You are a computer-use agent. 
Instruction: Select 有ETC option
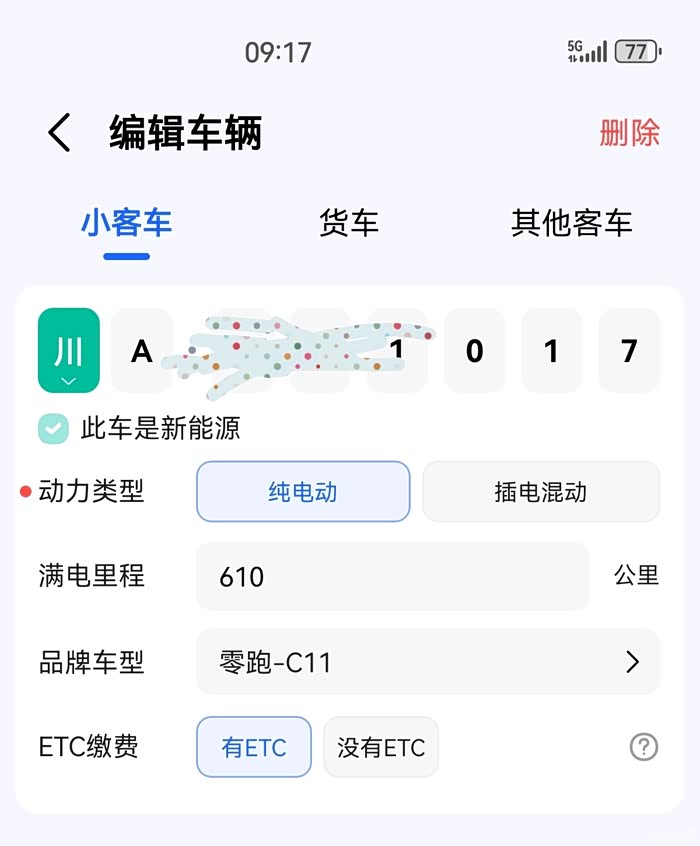tap(254, 747)
